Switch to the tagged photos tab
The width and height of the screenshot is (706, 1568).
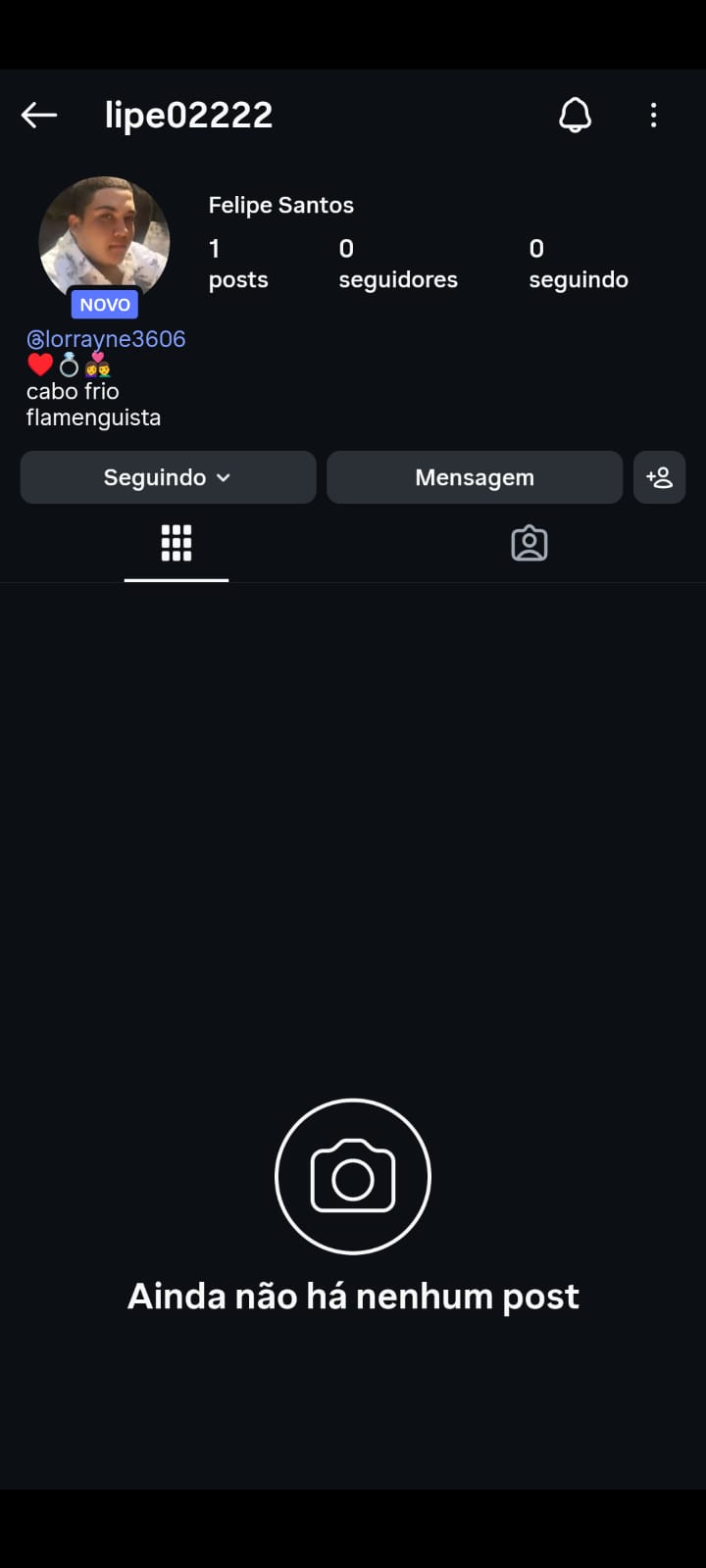tap(529, 543)
